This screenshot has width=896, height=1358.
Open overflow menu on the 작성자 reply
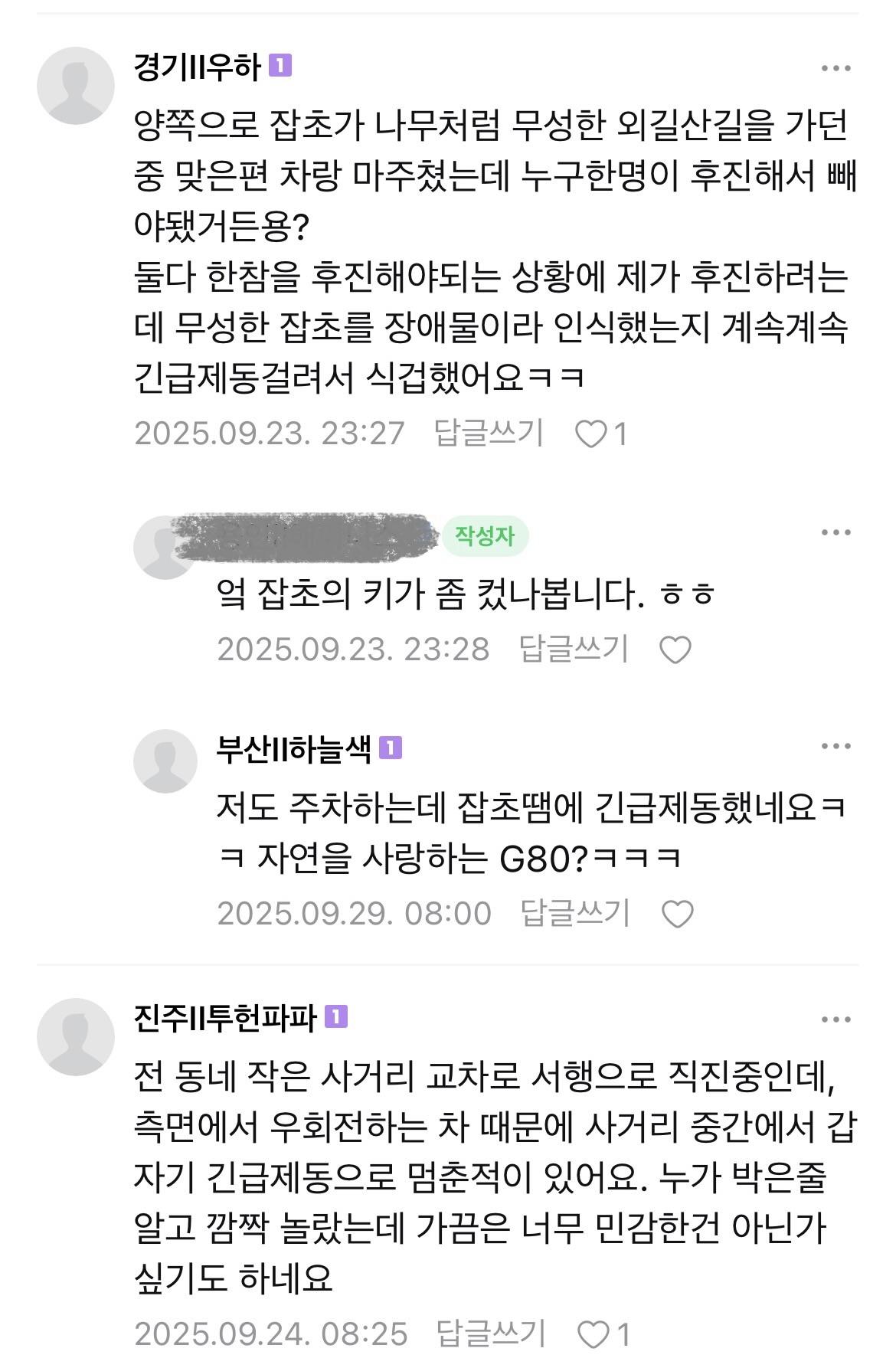click(836, 532)
